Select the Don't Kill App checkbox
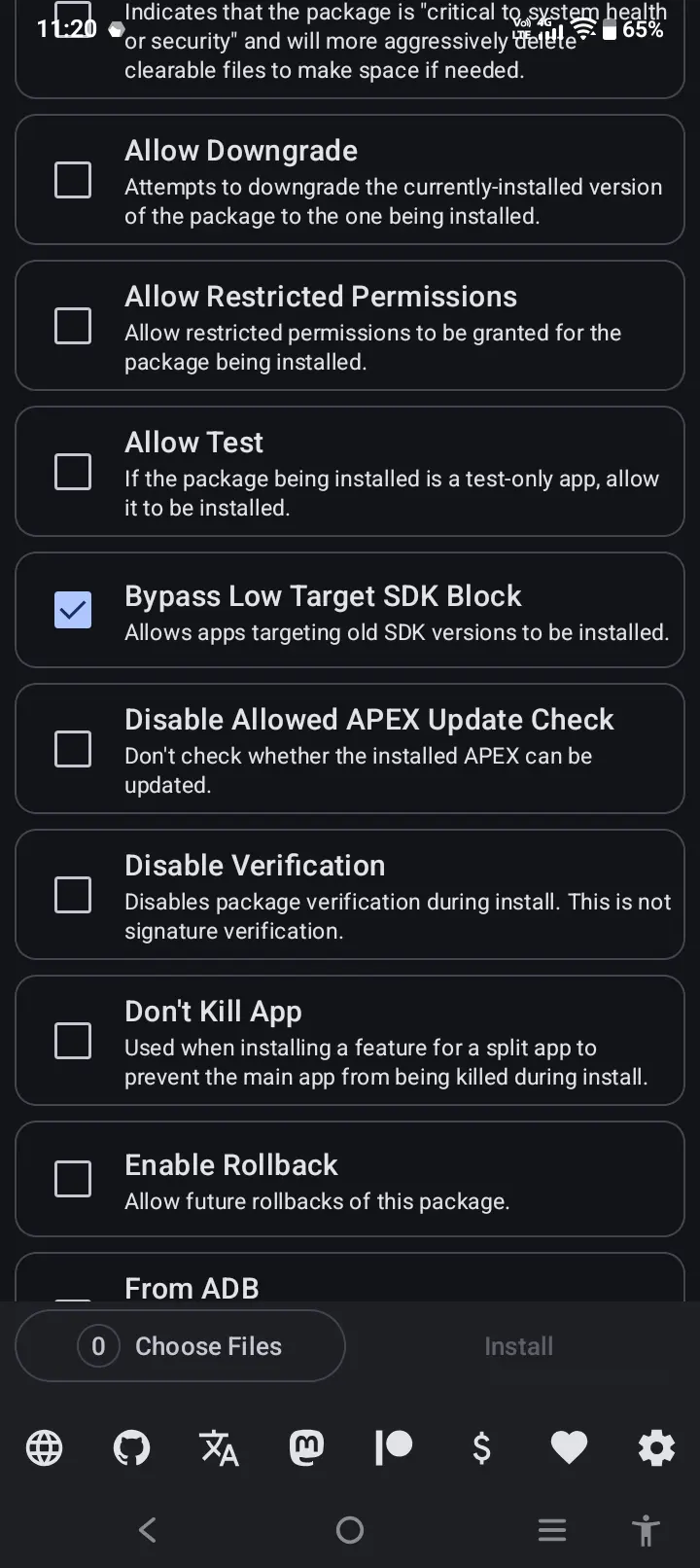 pyautogui.click(x=73, y=1041)
